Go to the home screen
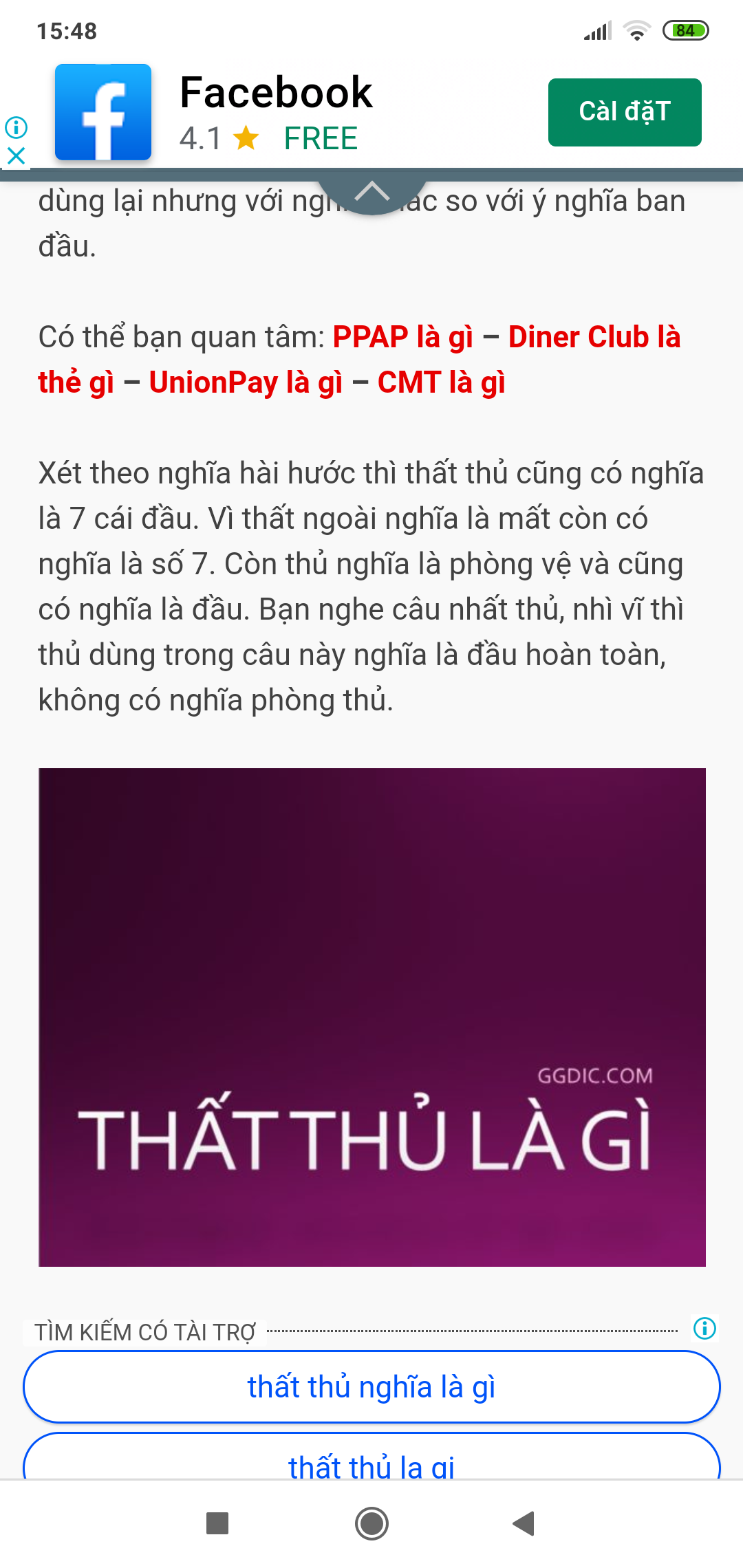The width and height of the screenshot is (743, 1568). [371, 1523]
